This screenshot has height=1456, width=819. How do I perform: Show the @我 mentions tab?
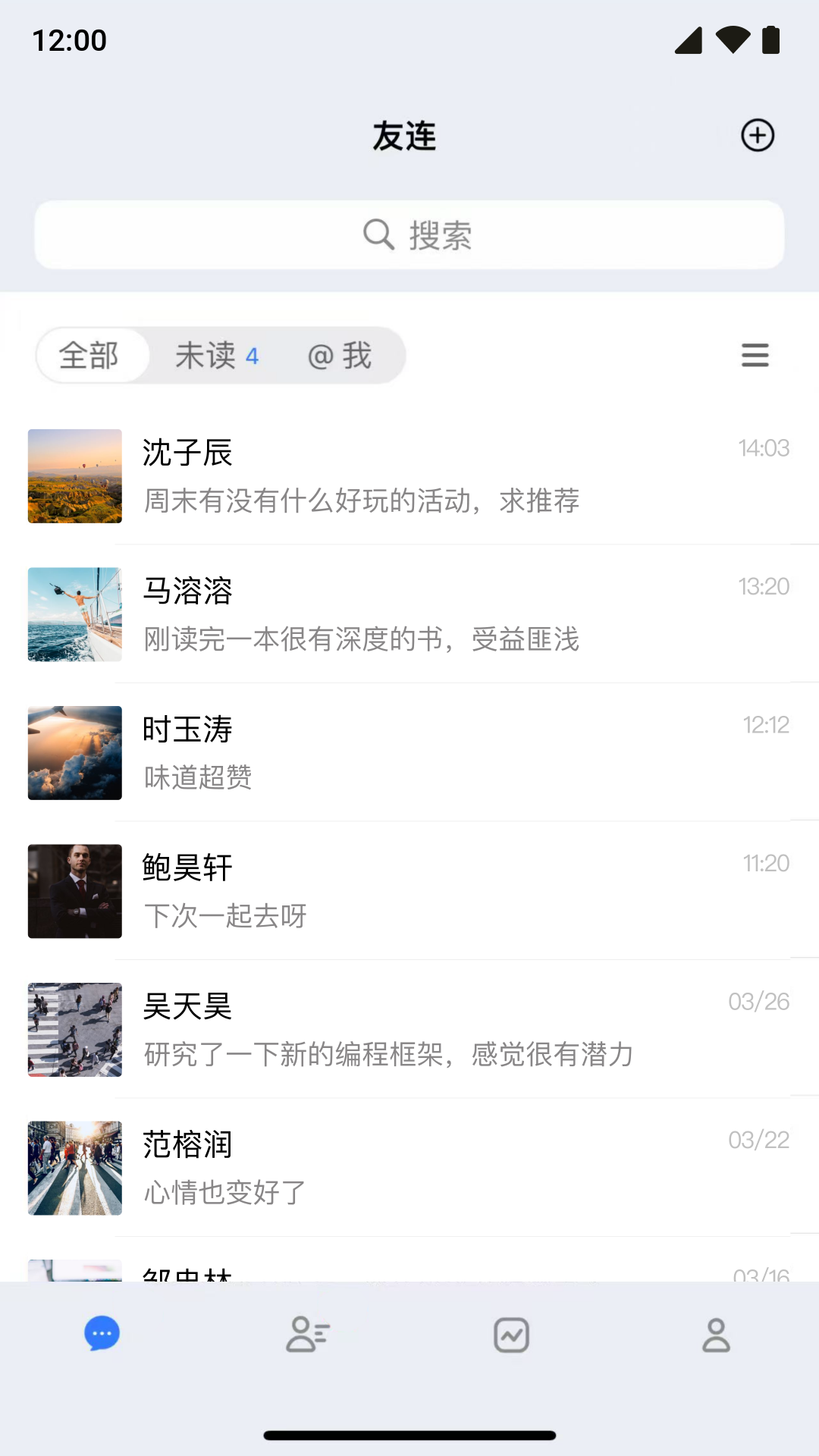(x=340, y=356)
